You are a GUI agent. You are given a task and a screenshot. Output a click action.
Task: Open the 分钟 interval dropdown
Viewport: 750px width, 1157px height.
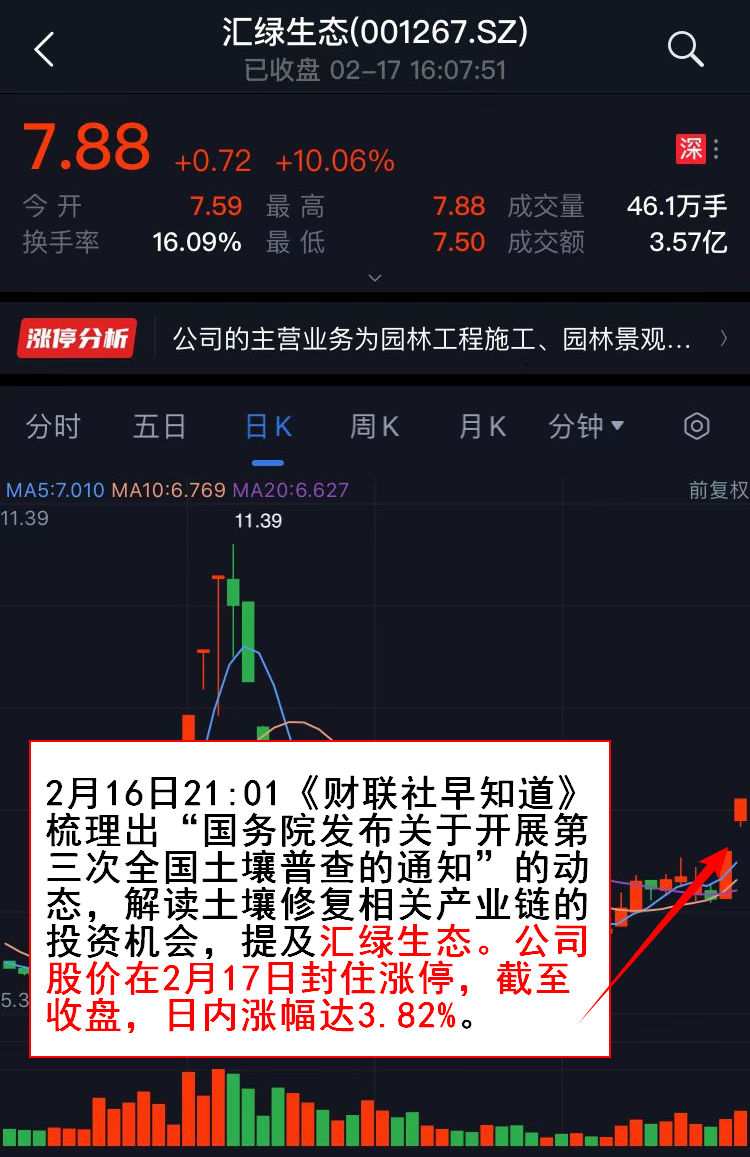pyautogui.click(x=586, y=427)
